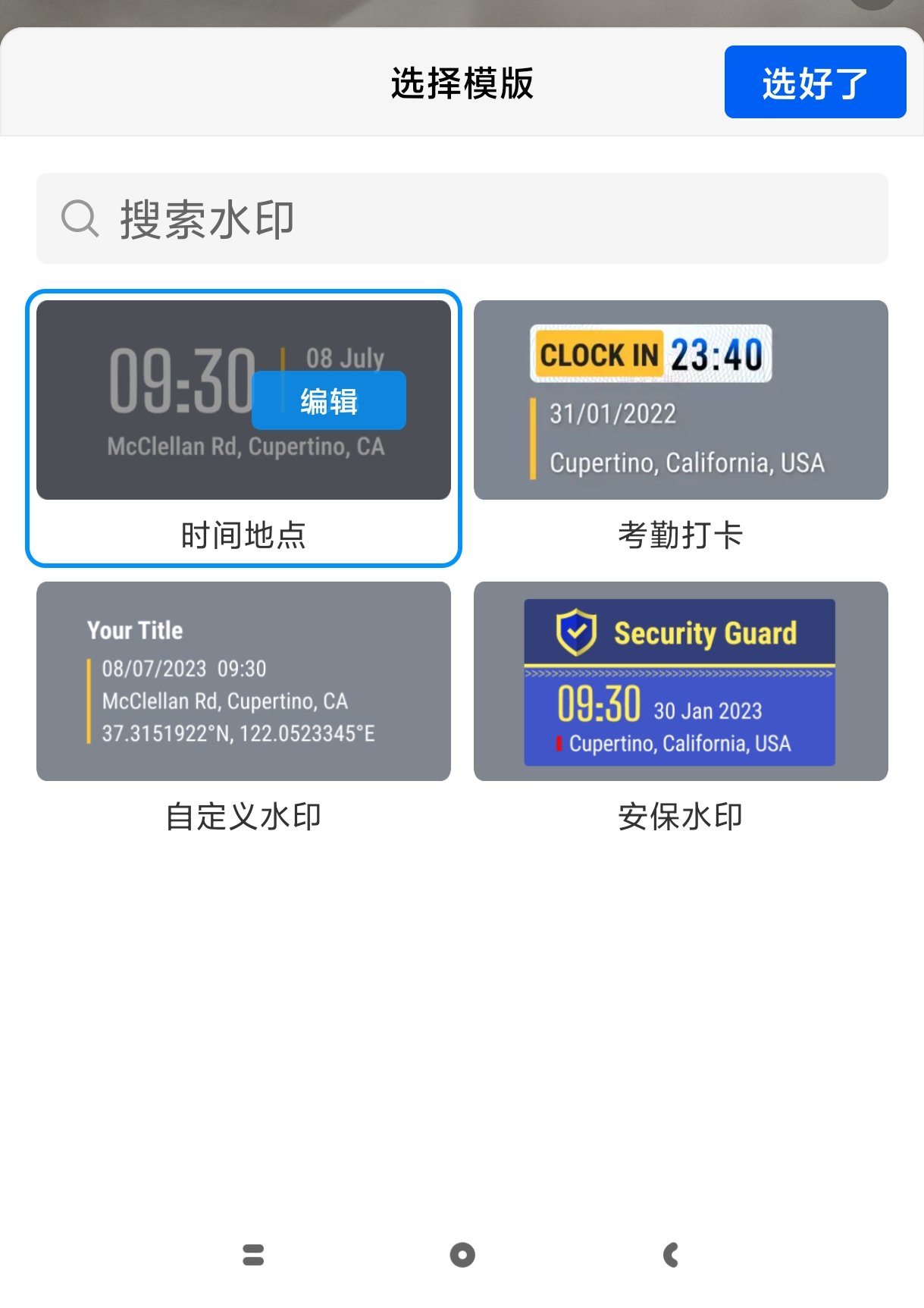Confirm selection with 选好了 button
The width and height of the screenshot is (924, 1308).
click(x=815, y=82)
